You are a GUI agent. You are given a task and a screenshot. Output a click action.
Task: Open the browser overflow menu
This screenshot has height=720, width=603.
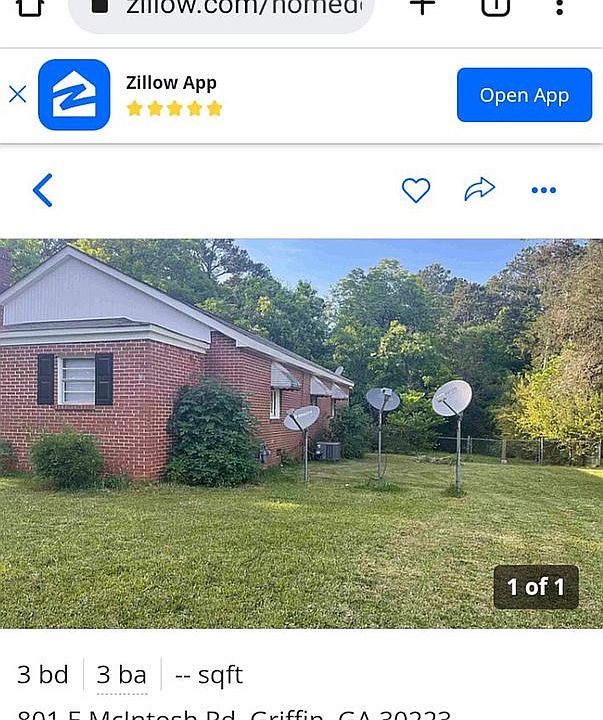559,6
